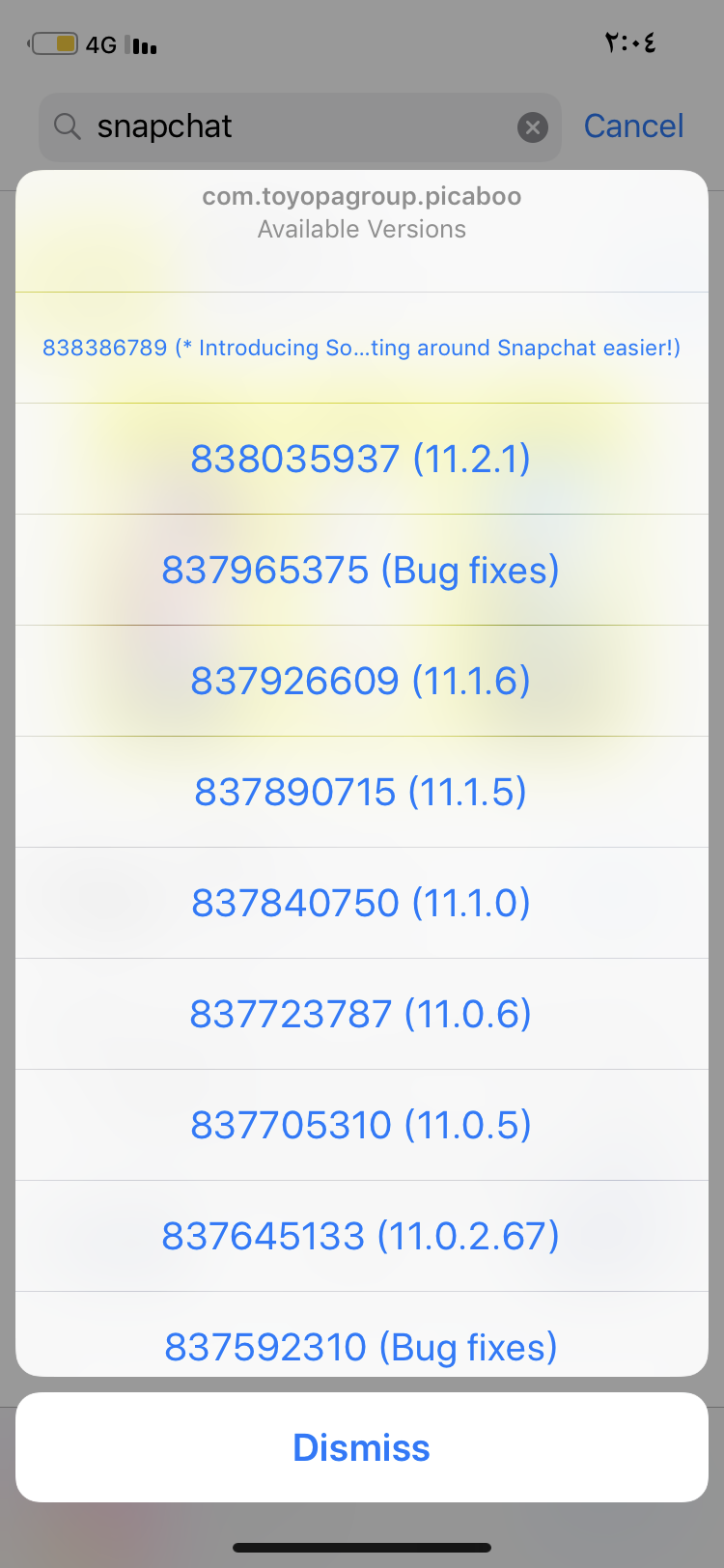Pick version 837592310 (Bug fixes)

(362, 1337)
